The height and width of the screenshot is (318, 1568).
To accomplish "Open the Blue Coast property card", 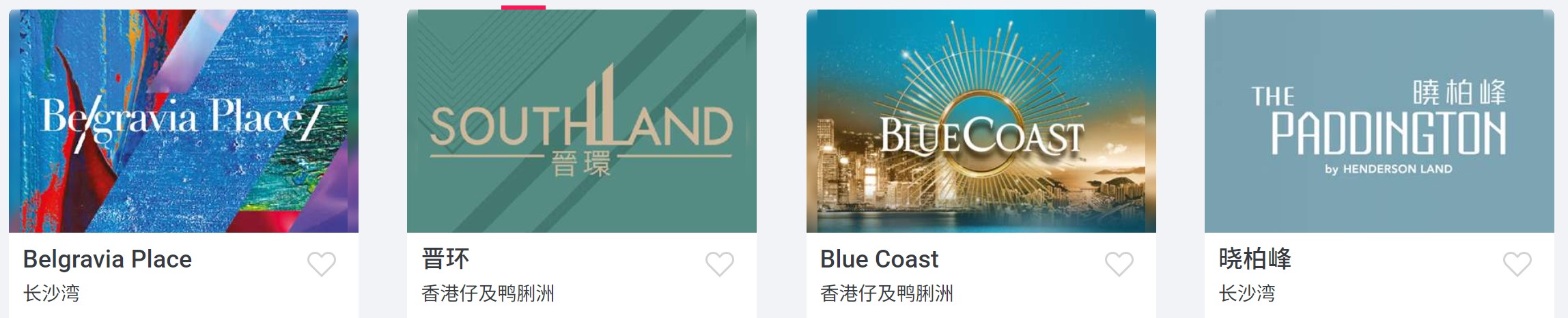I will (x=981, y=121).
